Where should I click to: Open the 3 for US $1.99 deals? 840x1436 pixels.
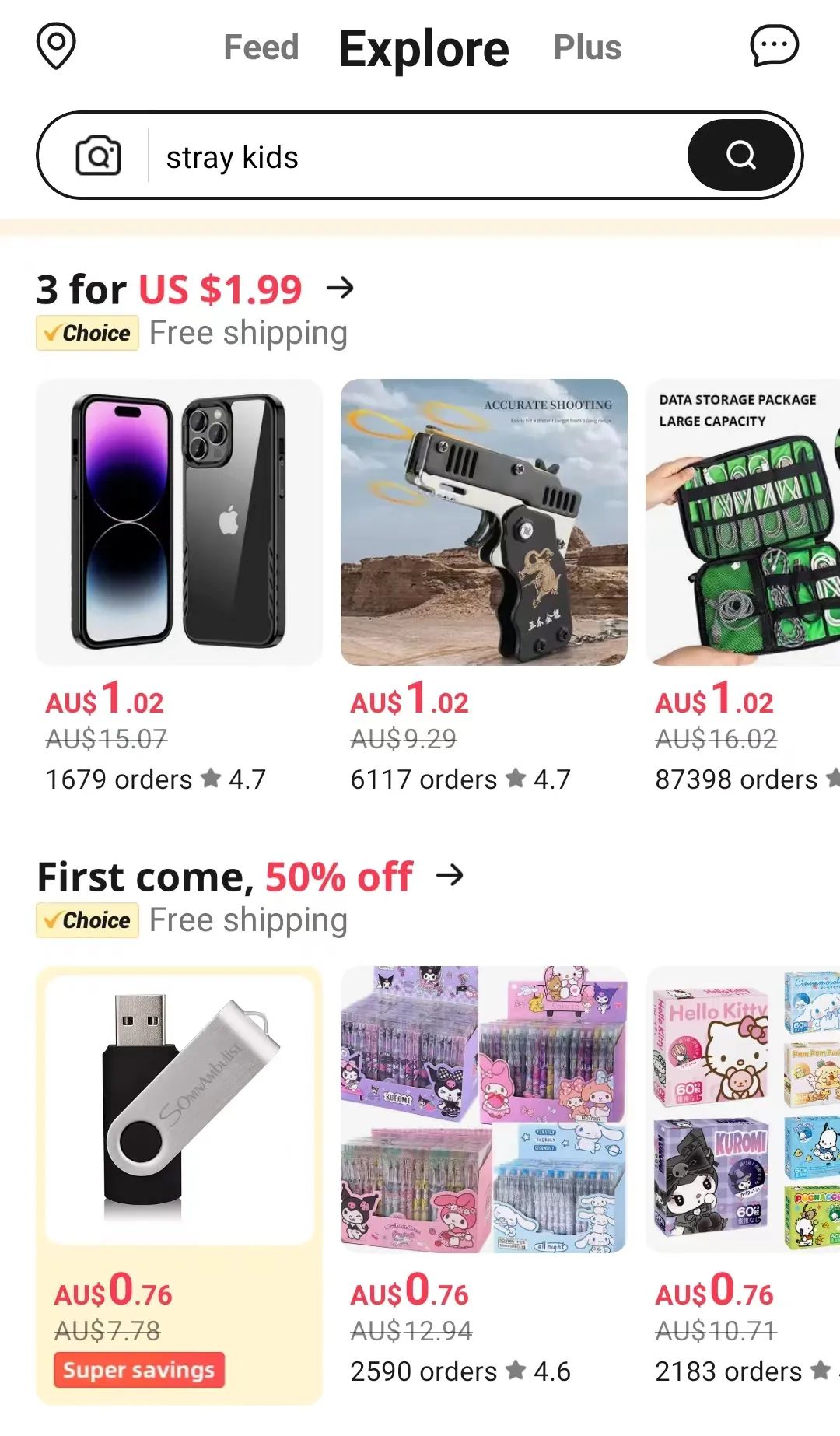[x=194, y=289]
